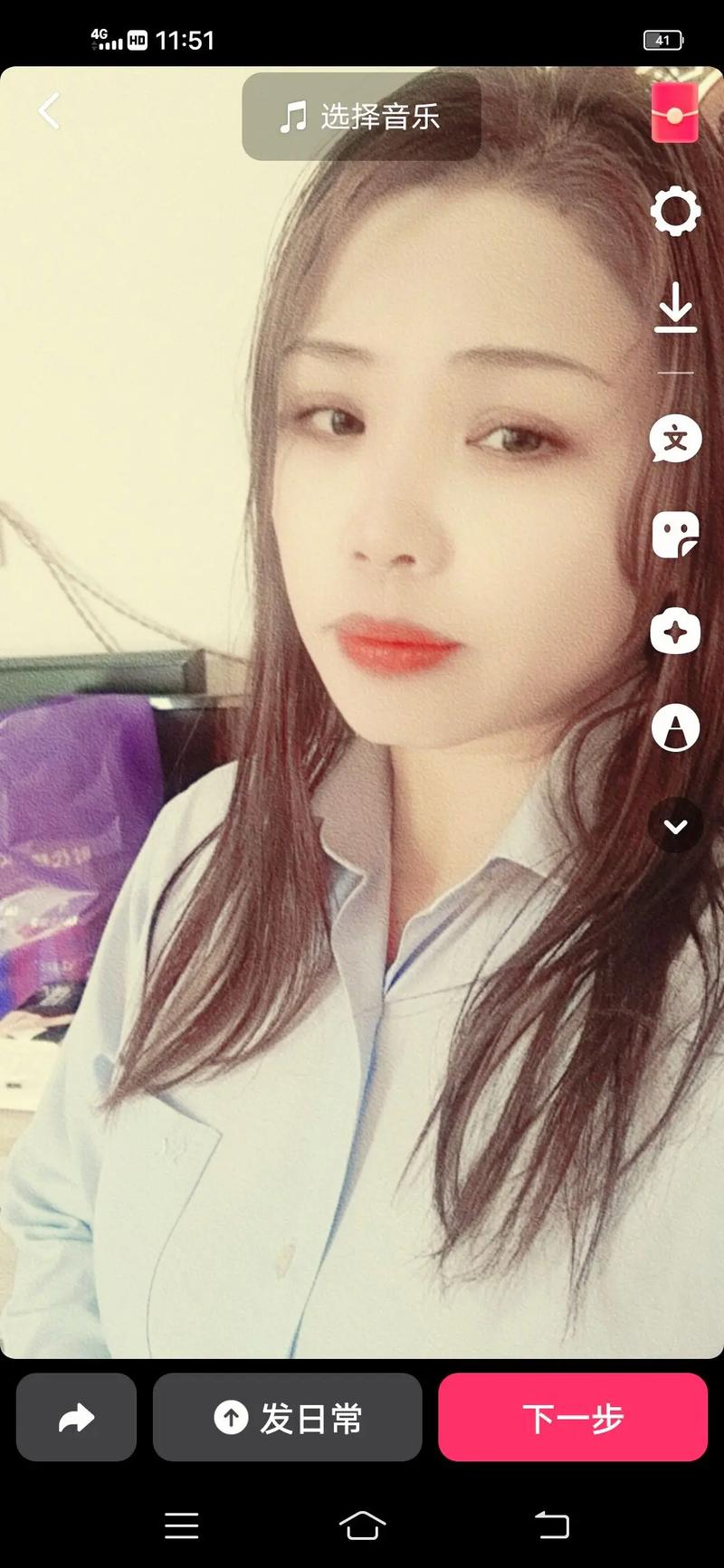Download the video to the device
The width and height of the screenshot is (724, 1568).
675,308
